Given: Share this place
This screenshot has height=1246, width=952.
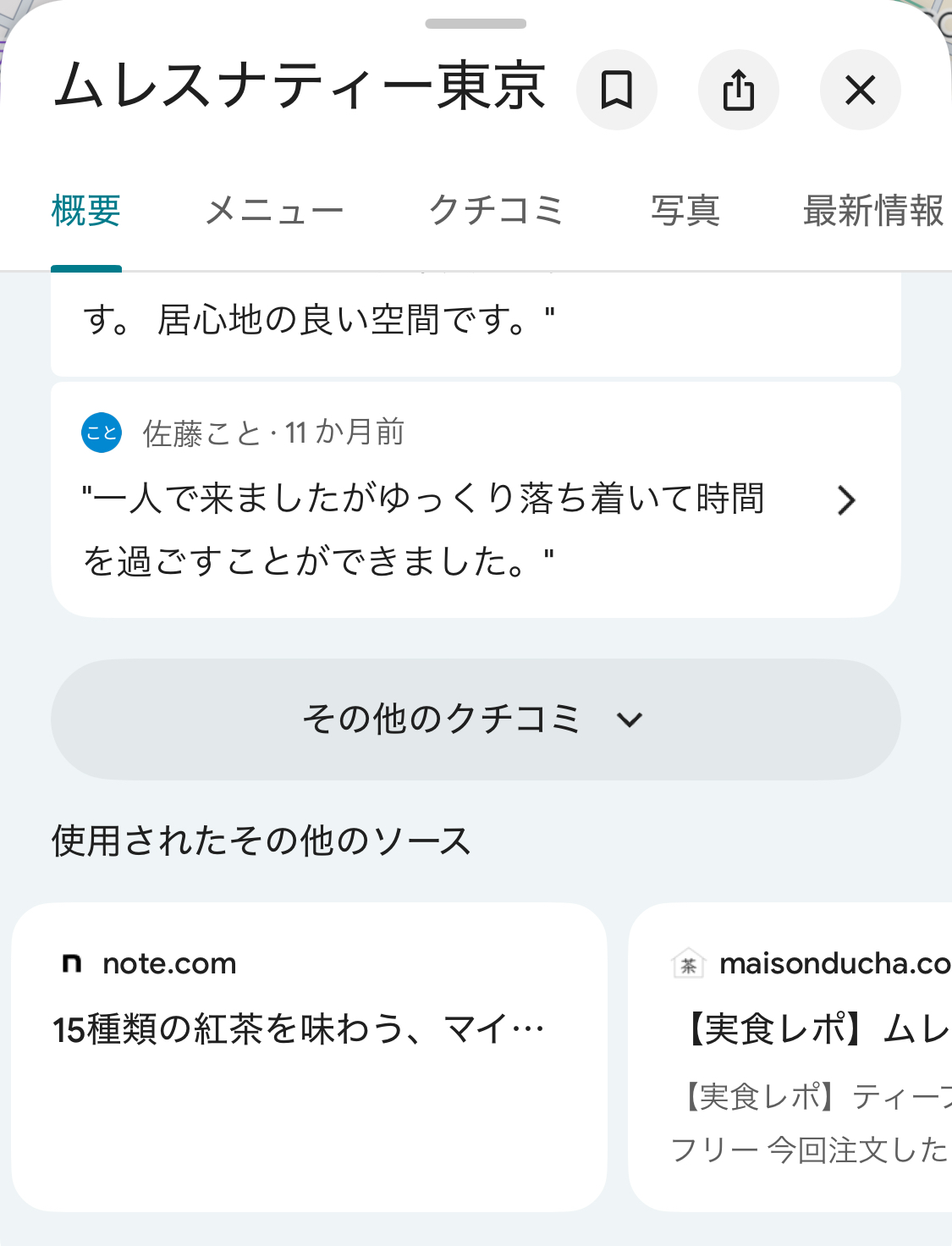Looking at the screenshot, I should tap(738, 90).
